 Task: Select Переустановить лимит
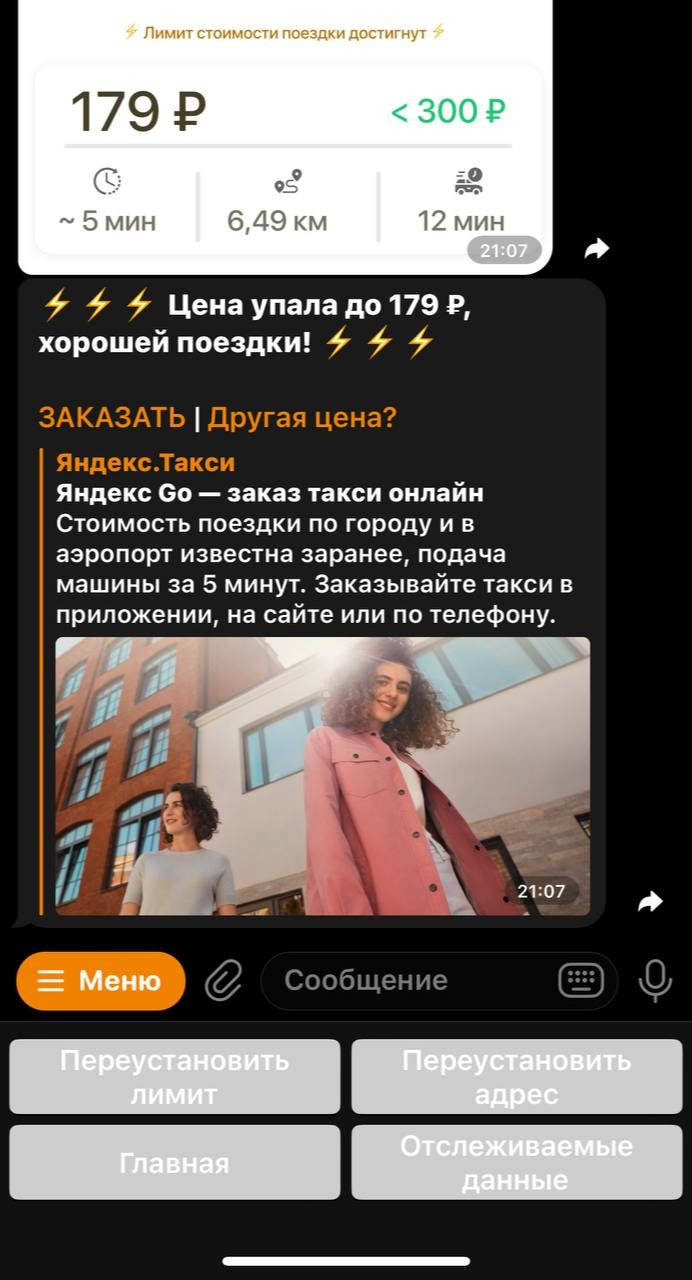point(175,1077)
